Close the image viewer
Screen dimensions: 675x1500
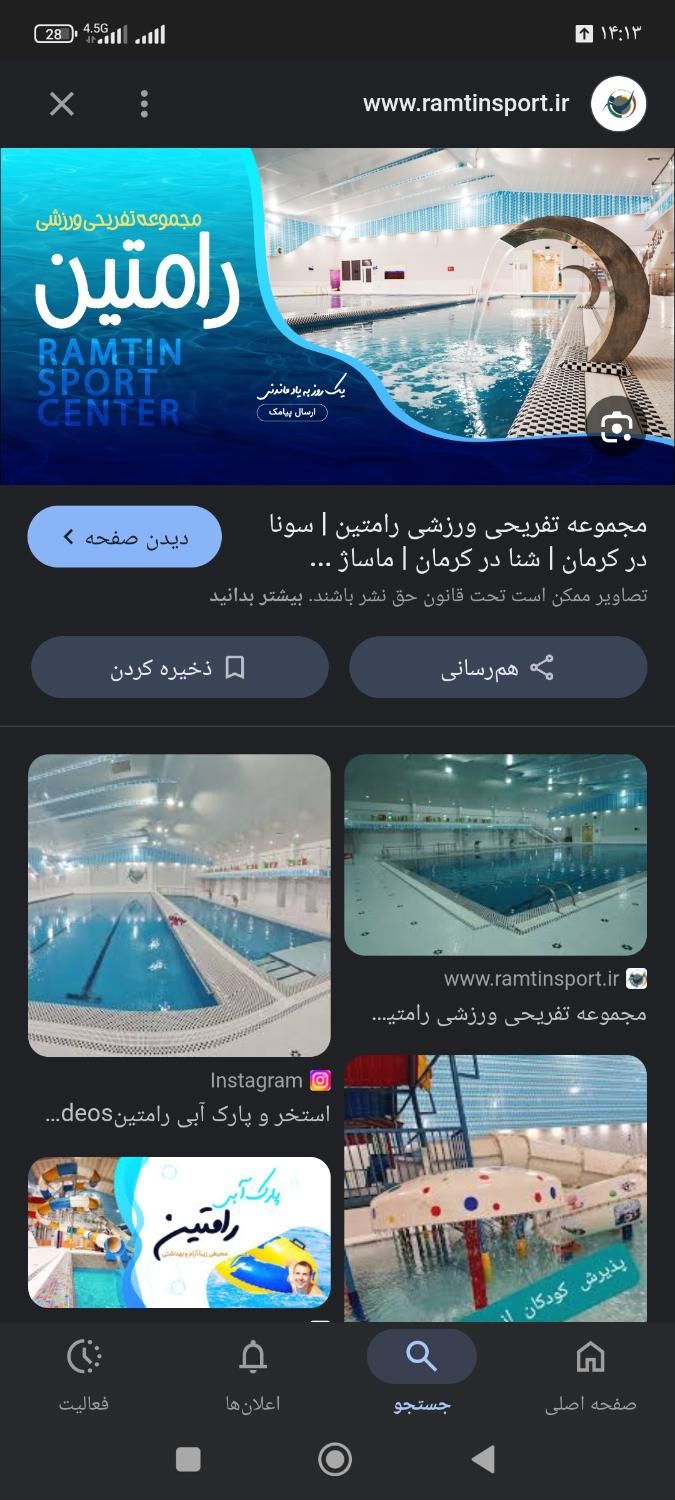pyautogui.click(x=62, y=104)
